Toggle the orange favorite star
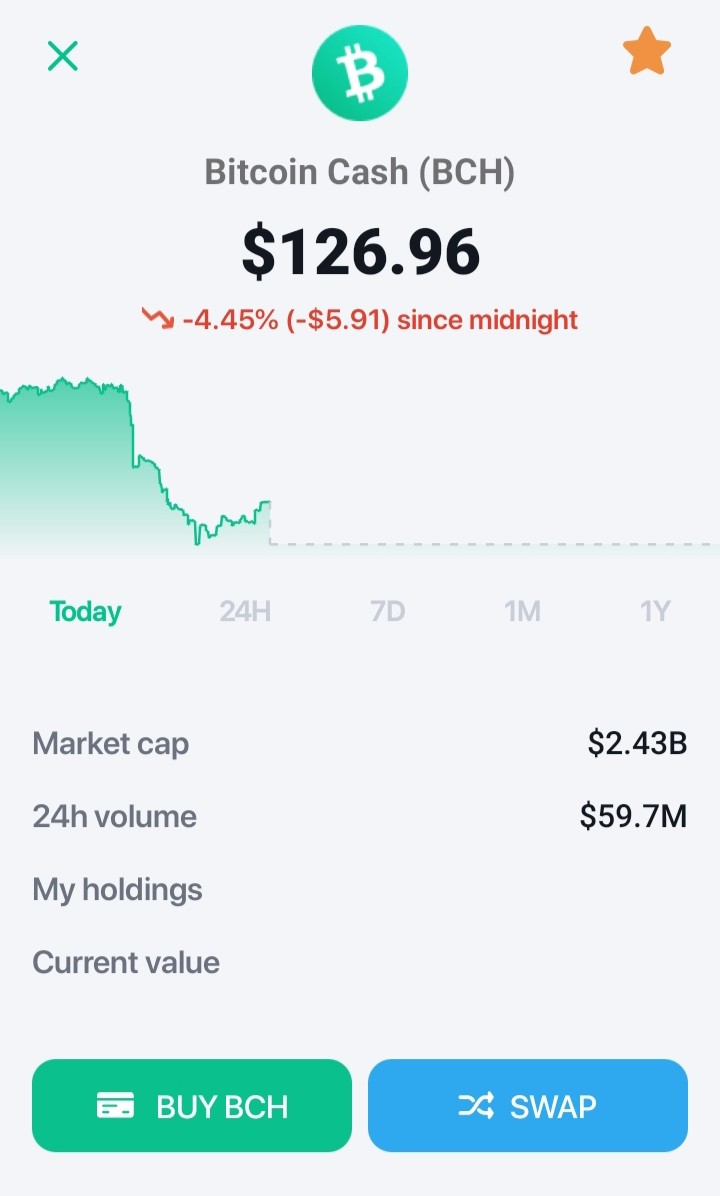Viewport: 720px width, 1196px height. (x=647, y=51)
